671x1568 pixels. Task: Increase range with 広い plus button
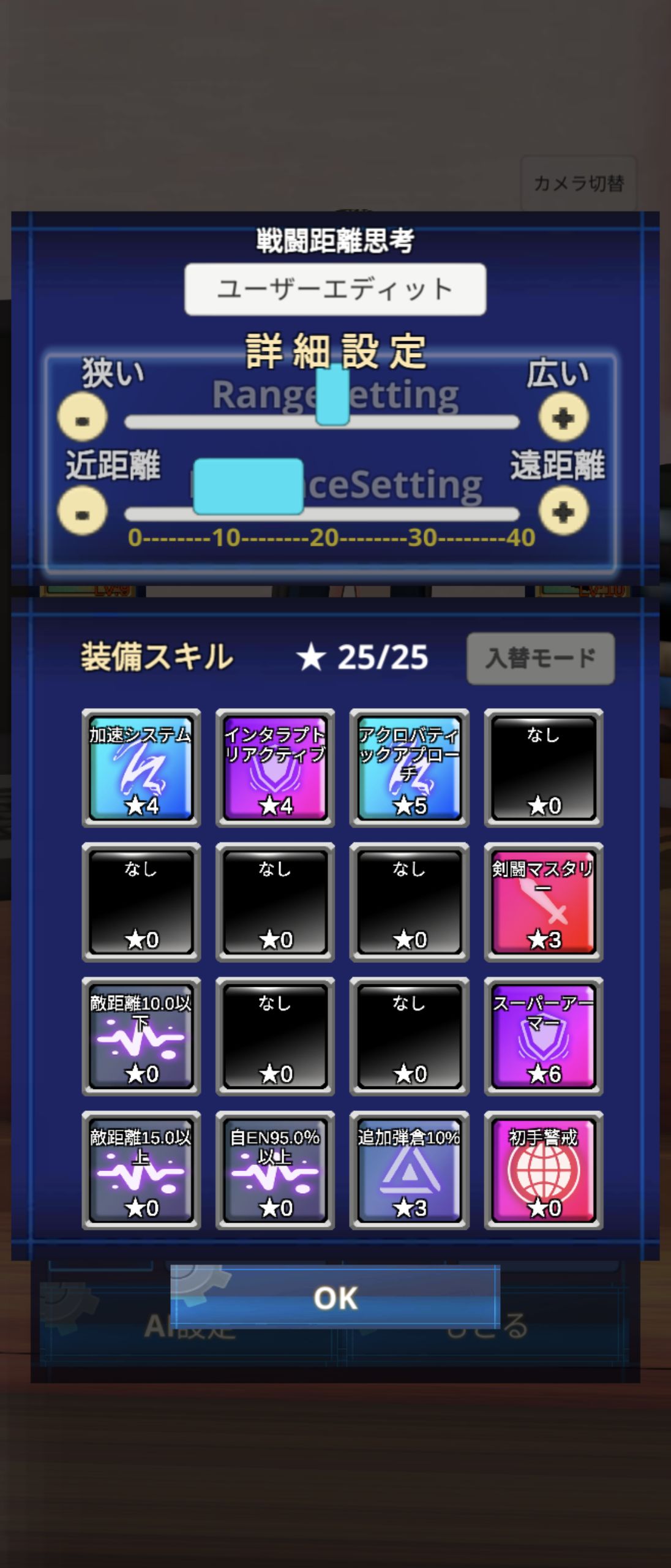(563, 418)
